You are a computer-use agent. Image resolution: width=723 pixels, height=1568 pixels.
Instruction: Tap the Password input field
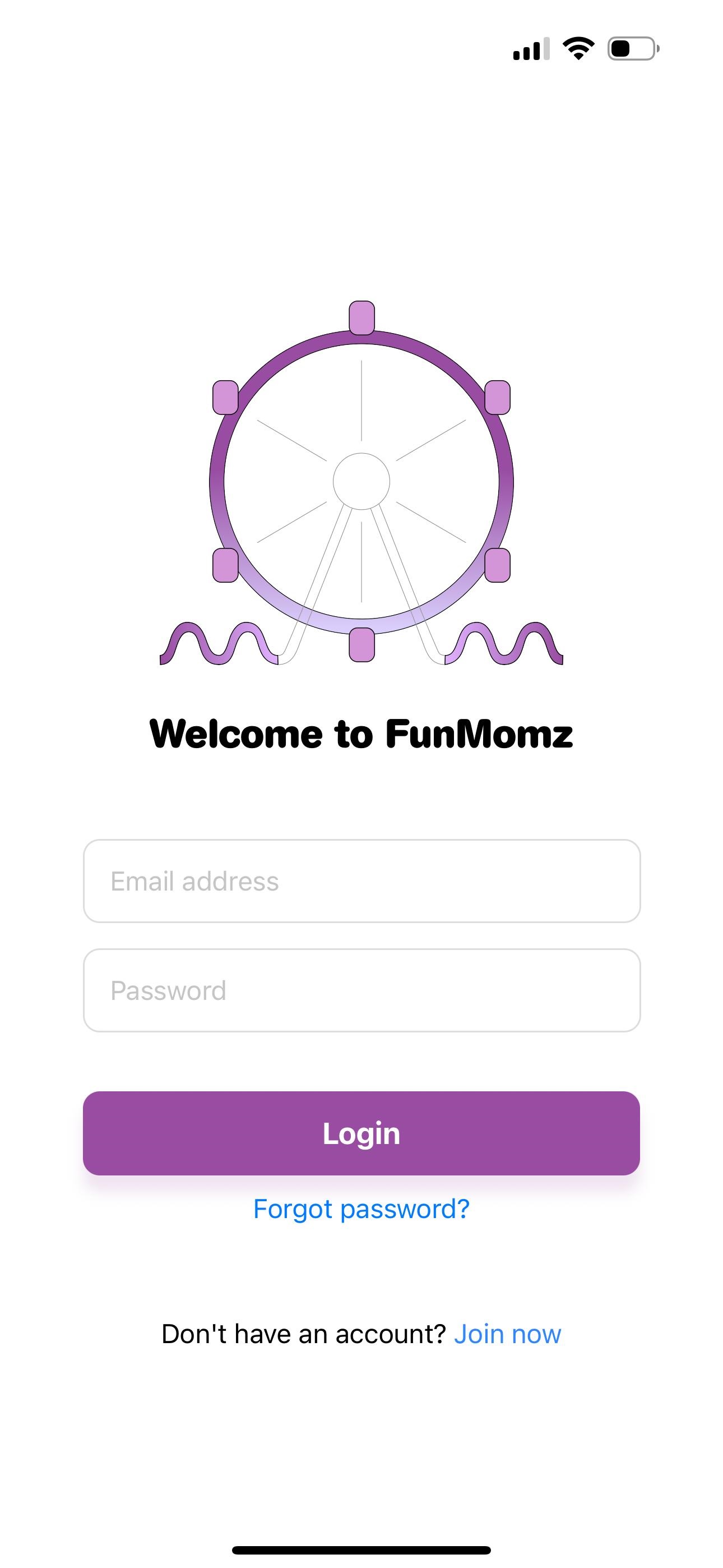361,990
